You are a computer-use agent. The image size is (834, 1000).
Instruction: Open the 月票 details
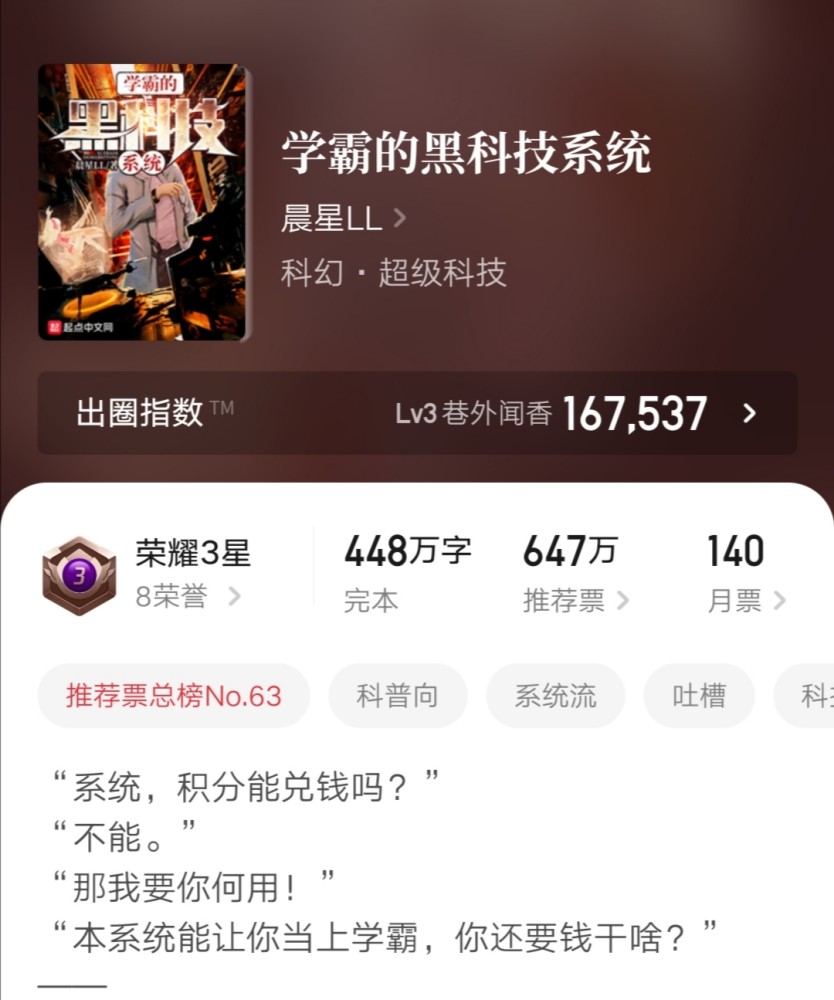point(746,600)
